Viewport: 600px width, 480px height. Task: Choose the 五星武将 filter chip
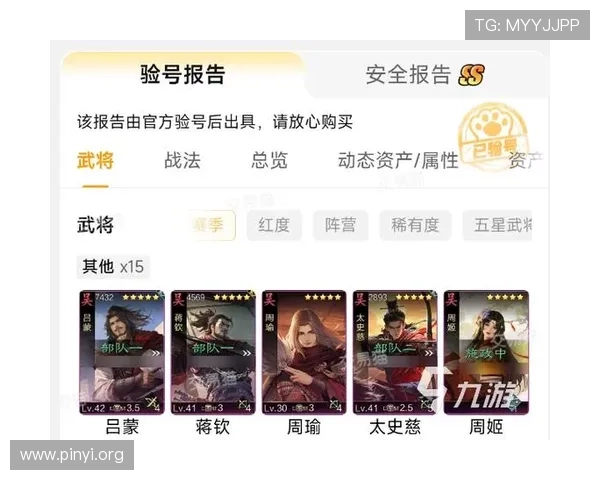point(497,225)
